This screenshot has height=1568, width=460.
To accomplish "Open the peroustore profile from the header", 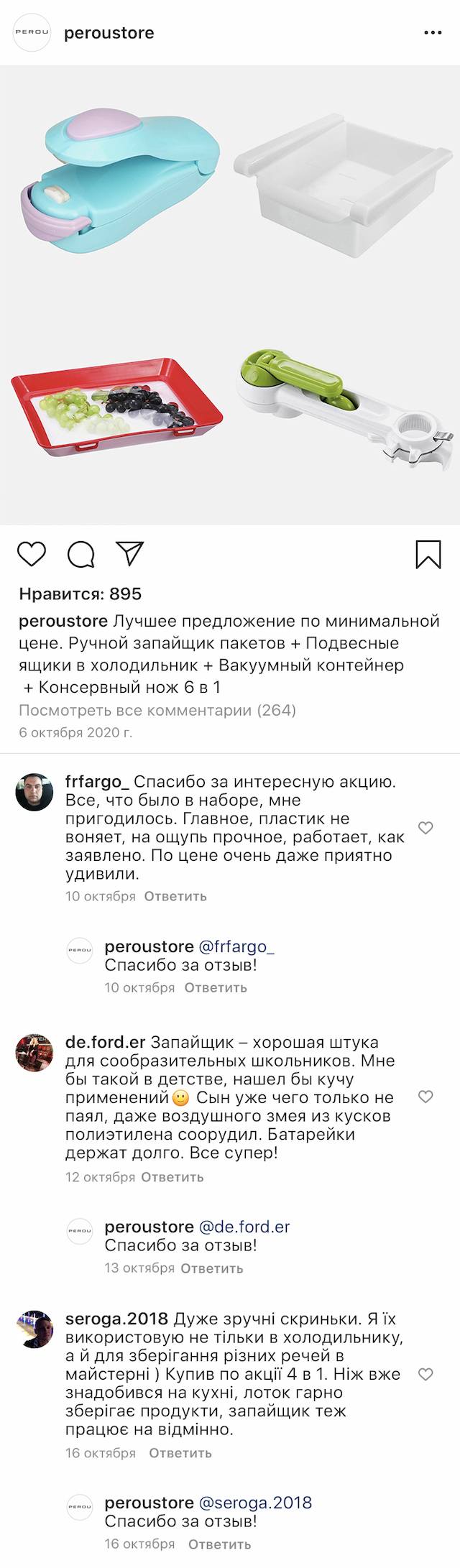I will 109,33.
